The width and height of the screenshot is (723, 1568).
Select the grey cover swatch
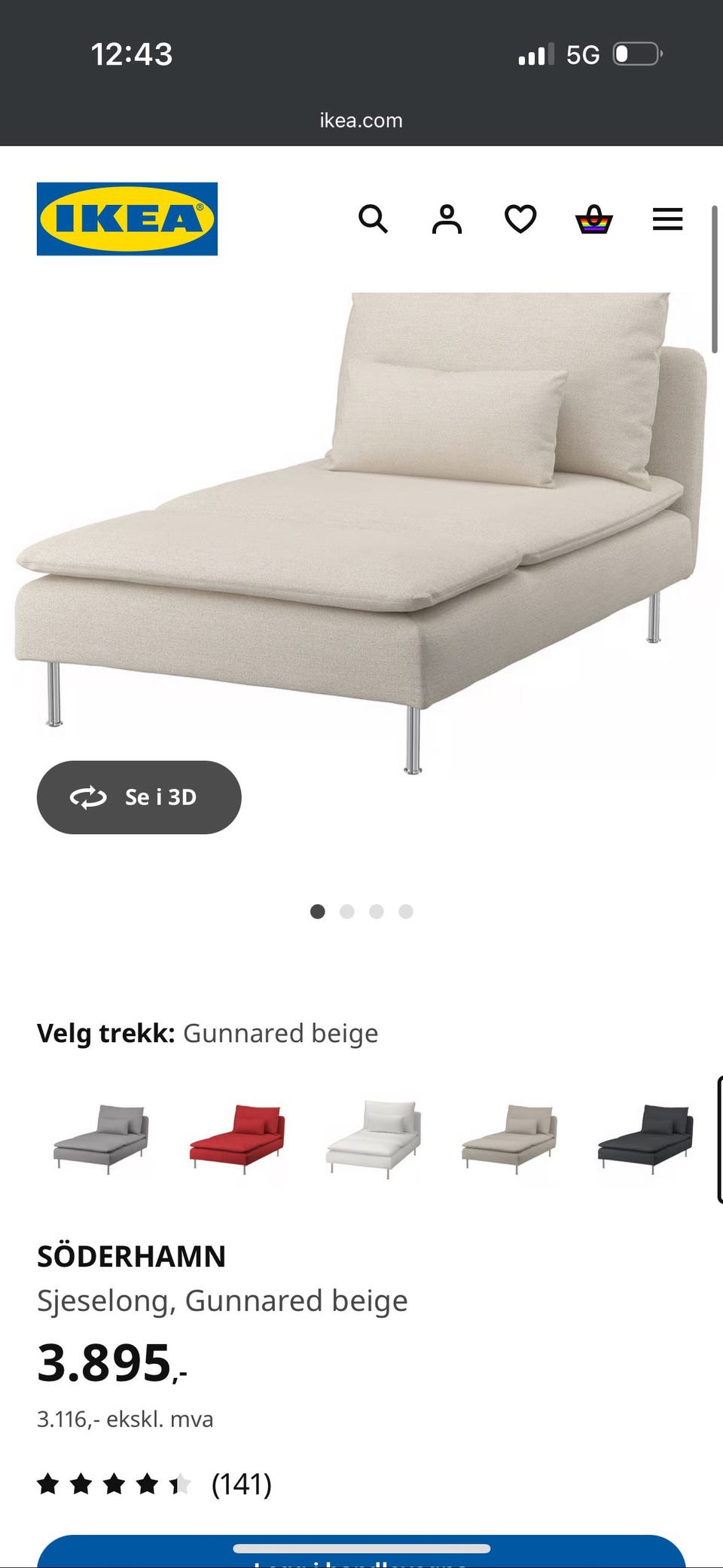point(102,1139)
